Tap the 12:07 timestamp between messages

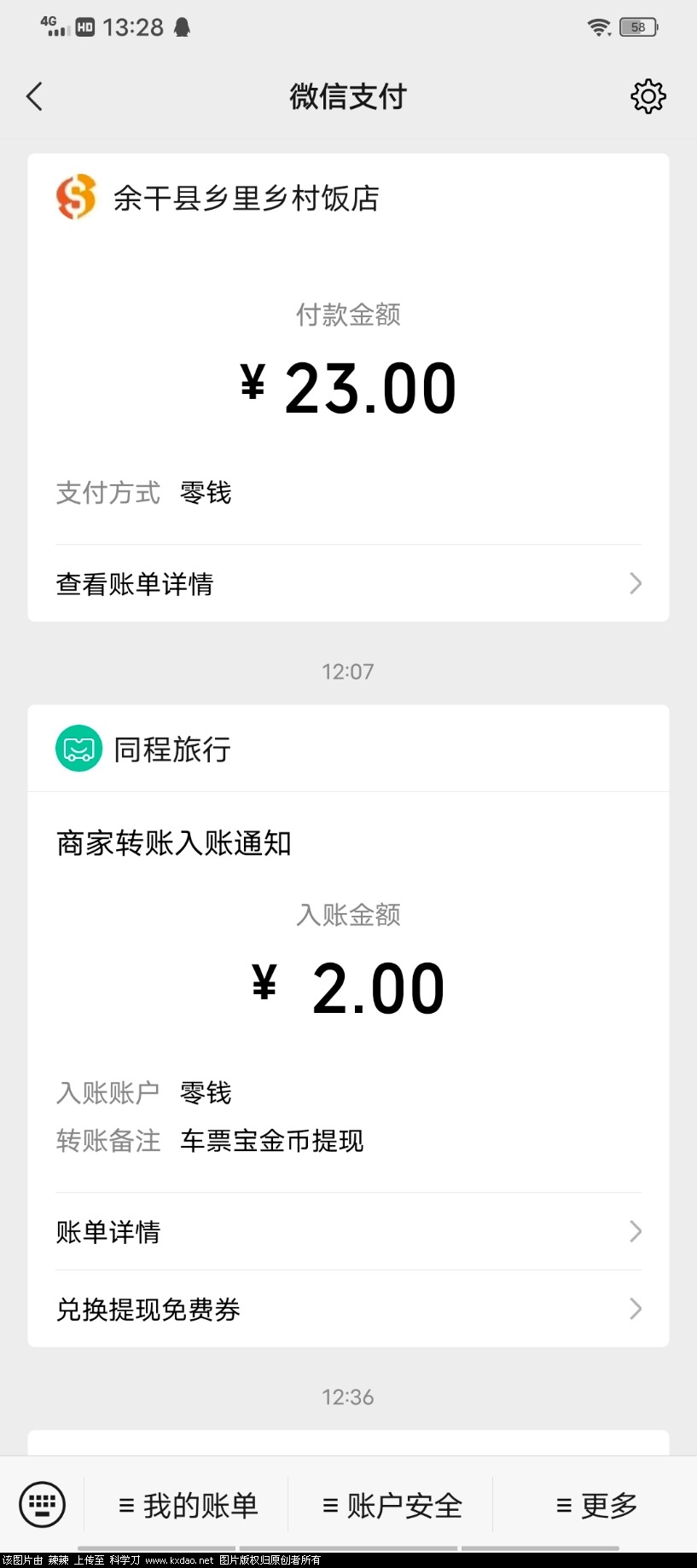[348, 671]
